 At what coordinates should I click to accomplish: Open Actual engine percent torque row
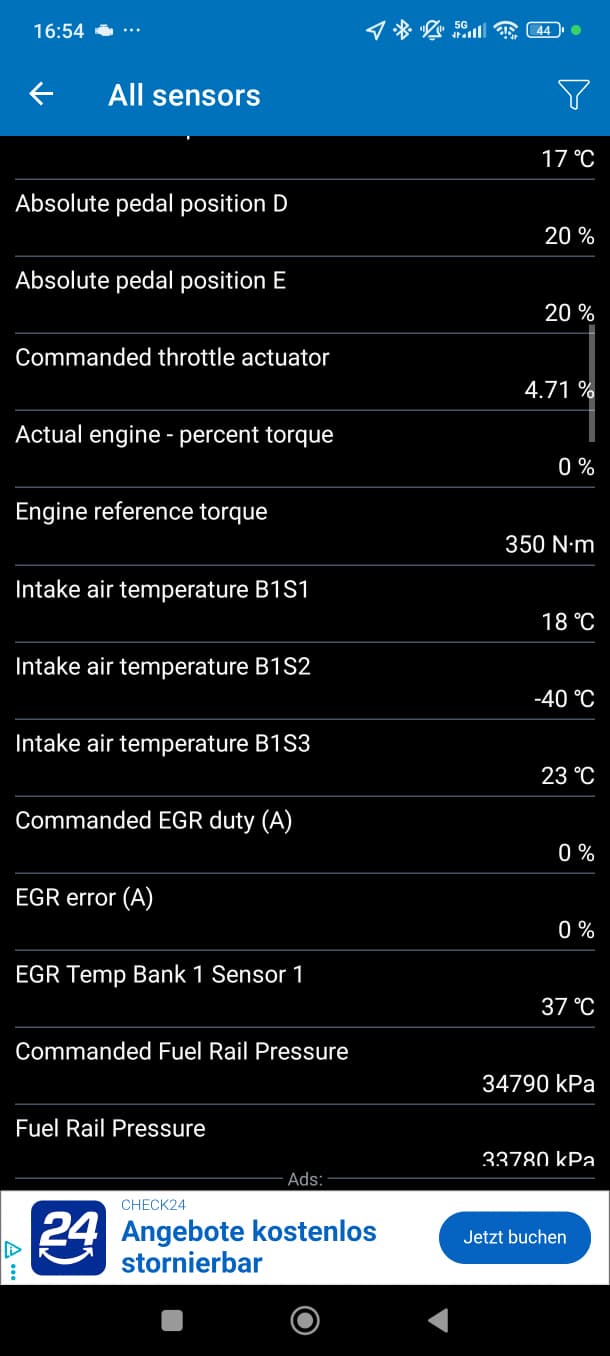[x=304, y=449]
